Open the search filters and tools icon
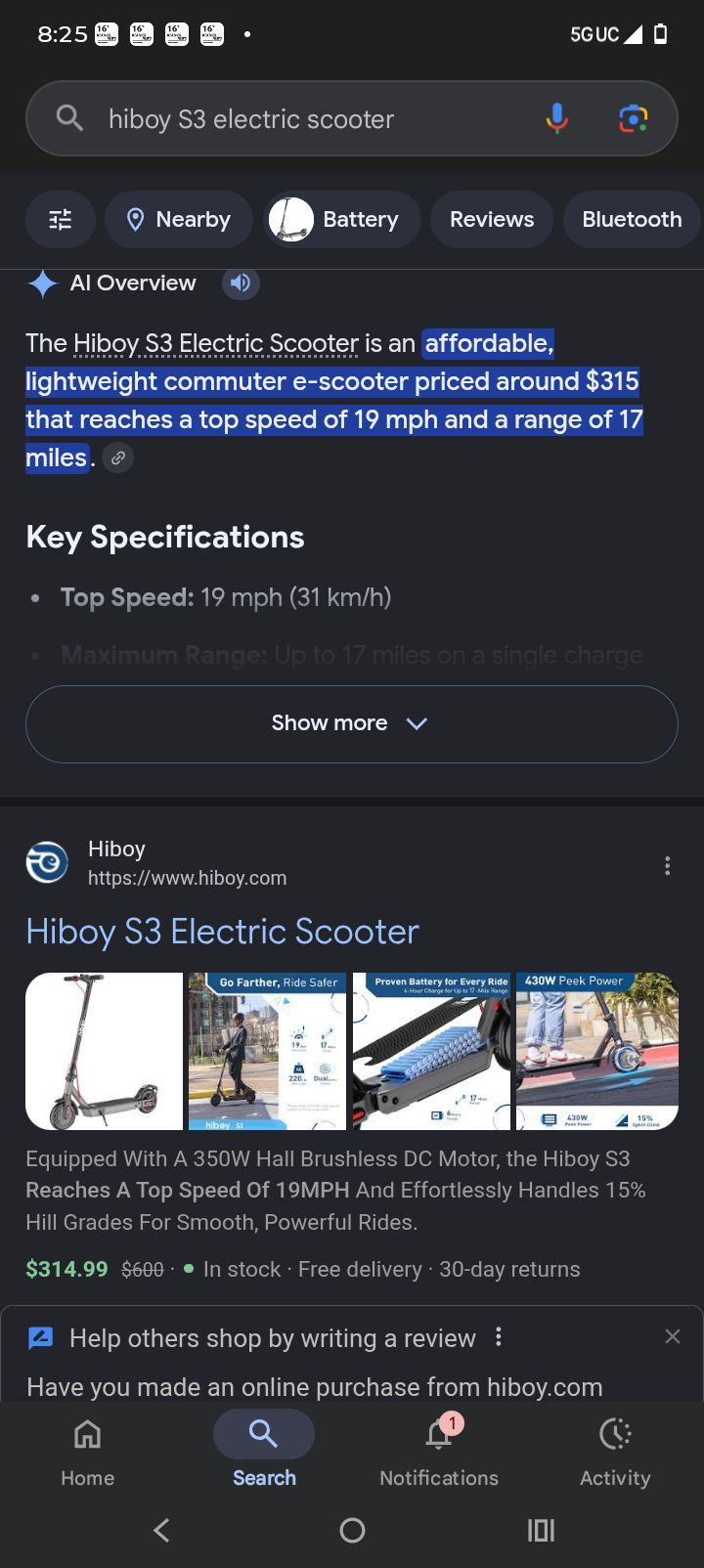 pos(61,219)
